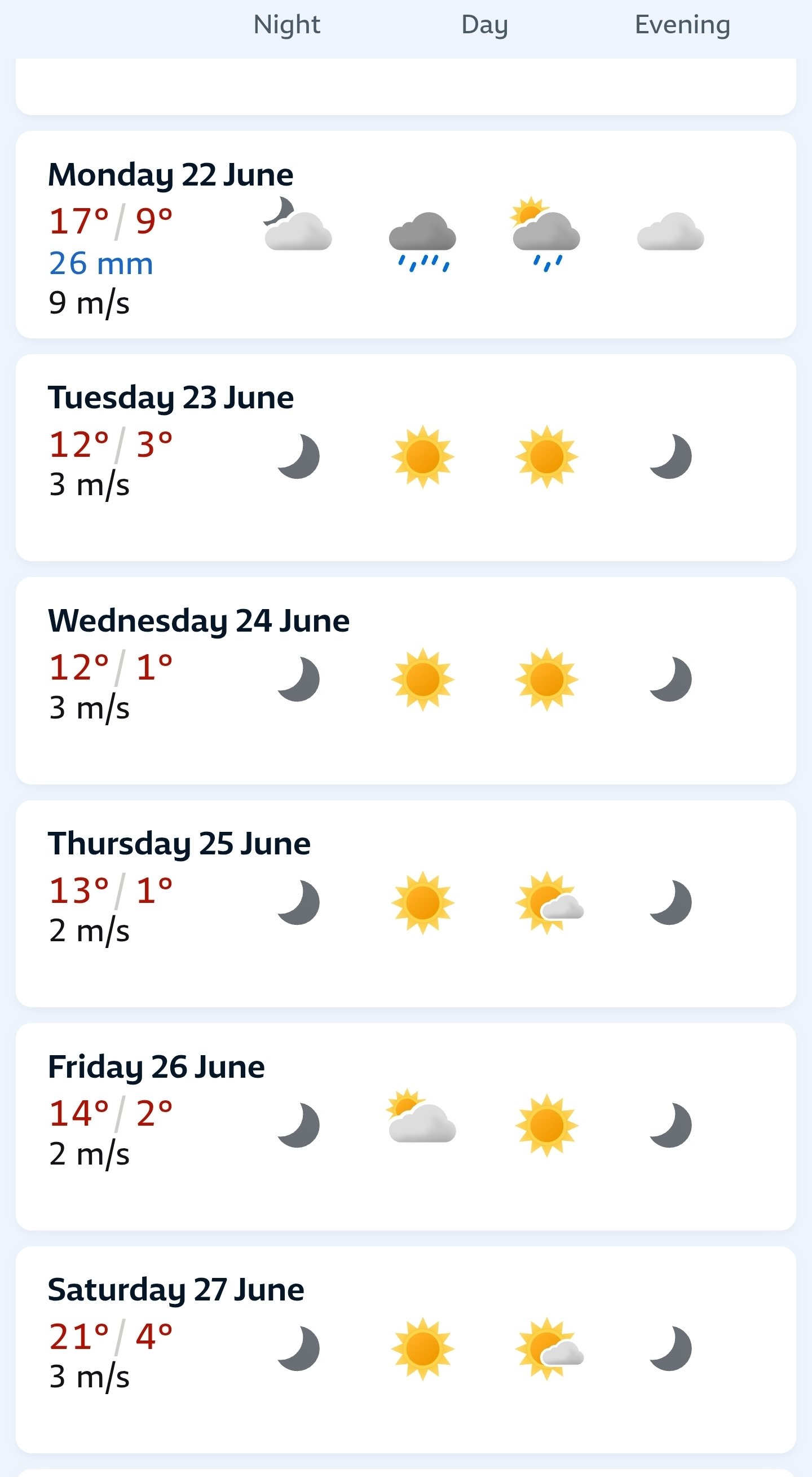Image resolution: width=812 pixels, height=1477 pixels.
Task: Select the Thursday 25 June card
Action: point(405,903)
